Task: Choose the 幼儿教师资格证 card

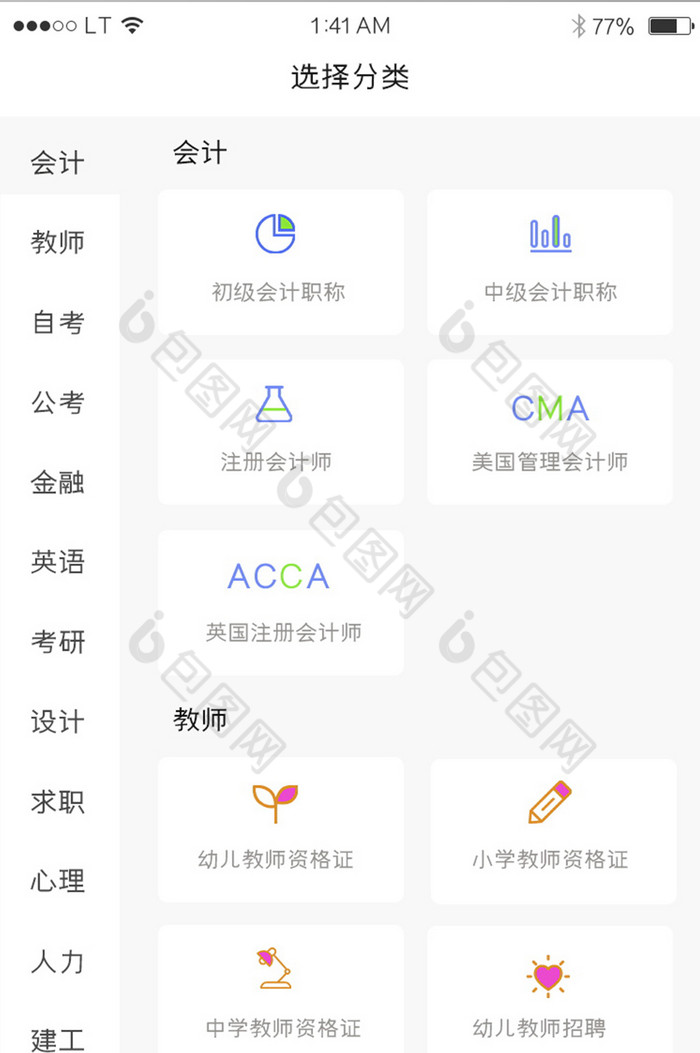Action: coord(280,830)
